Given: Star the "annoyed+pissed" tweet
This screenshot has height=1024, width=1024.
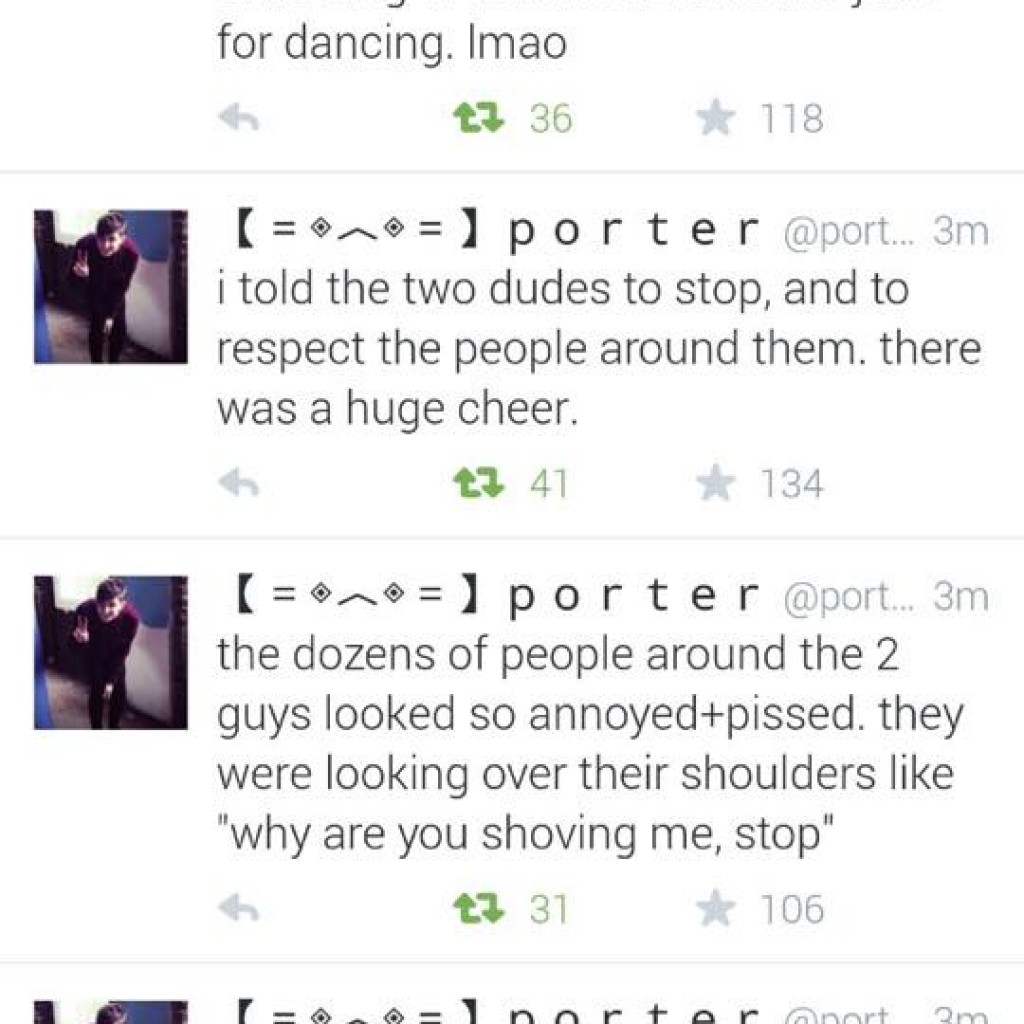Looking at the screenshot, I should tap(715, 908).
